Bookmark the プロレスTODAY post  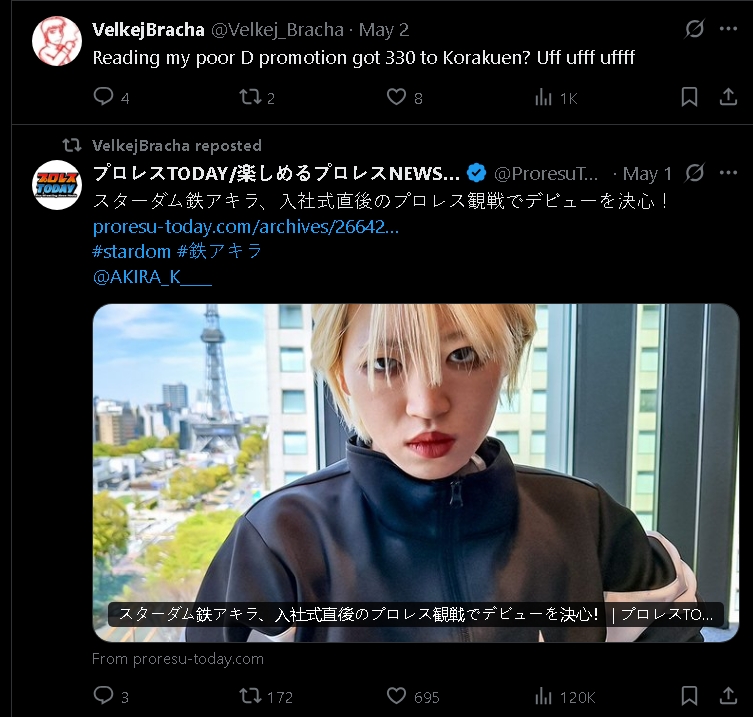[689, 695]
